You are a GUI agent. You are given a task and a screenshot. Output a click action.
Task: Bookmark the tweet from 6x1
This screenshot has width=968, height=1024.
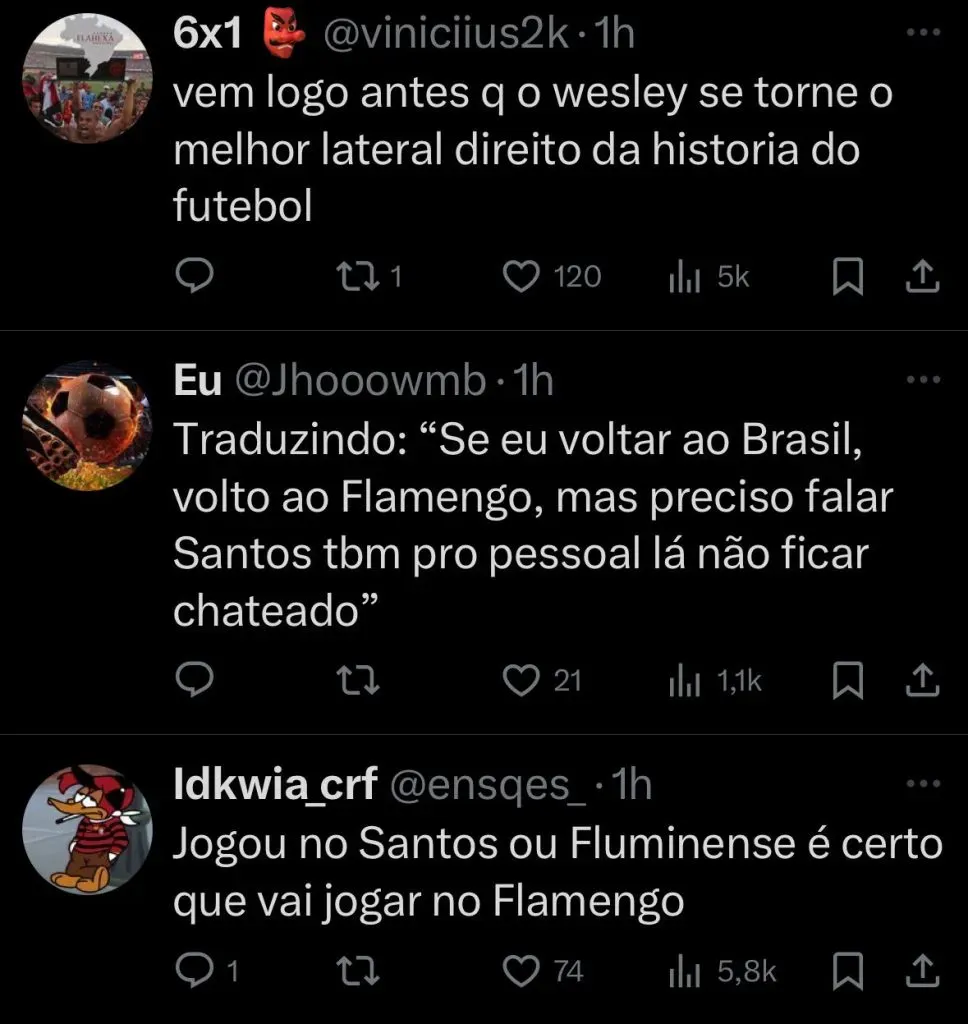coord(847,277)
